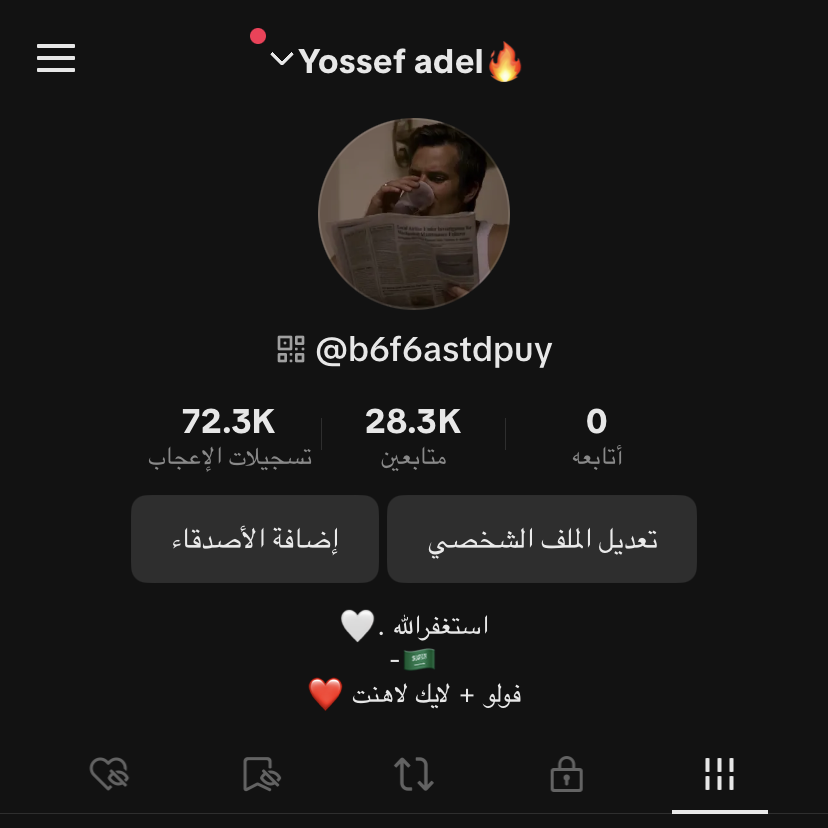View the 72.3K likes count
The image size is (828, 828).
tap(229, 436)
